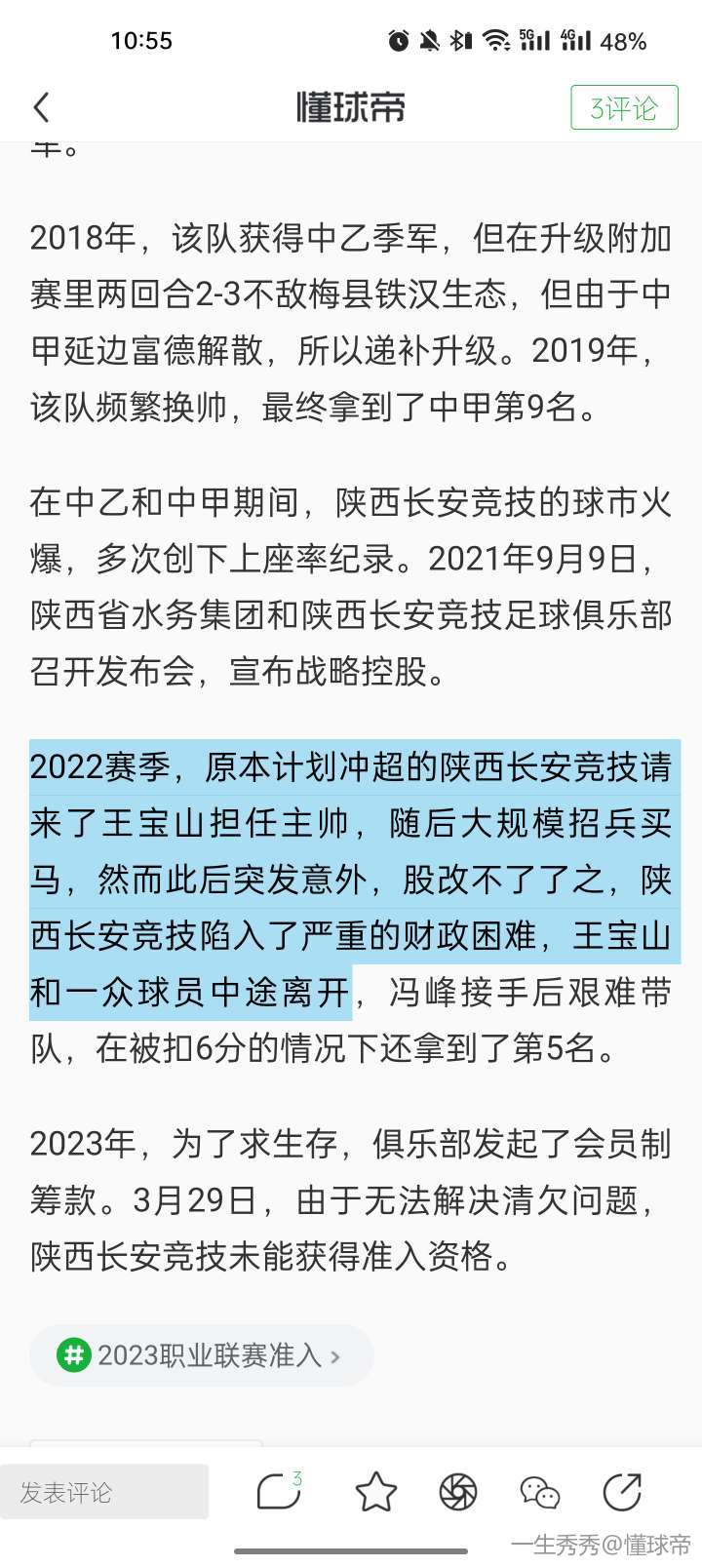
Task: Open the 3评论 comments button
Action: (x=624, y=107)
